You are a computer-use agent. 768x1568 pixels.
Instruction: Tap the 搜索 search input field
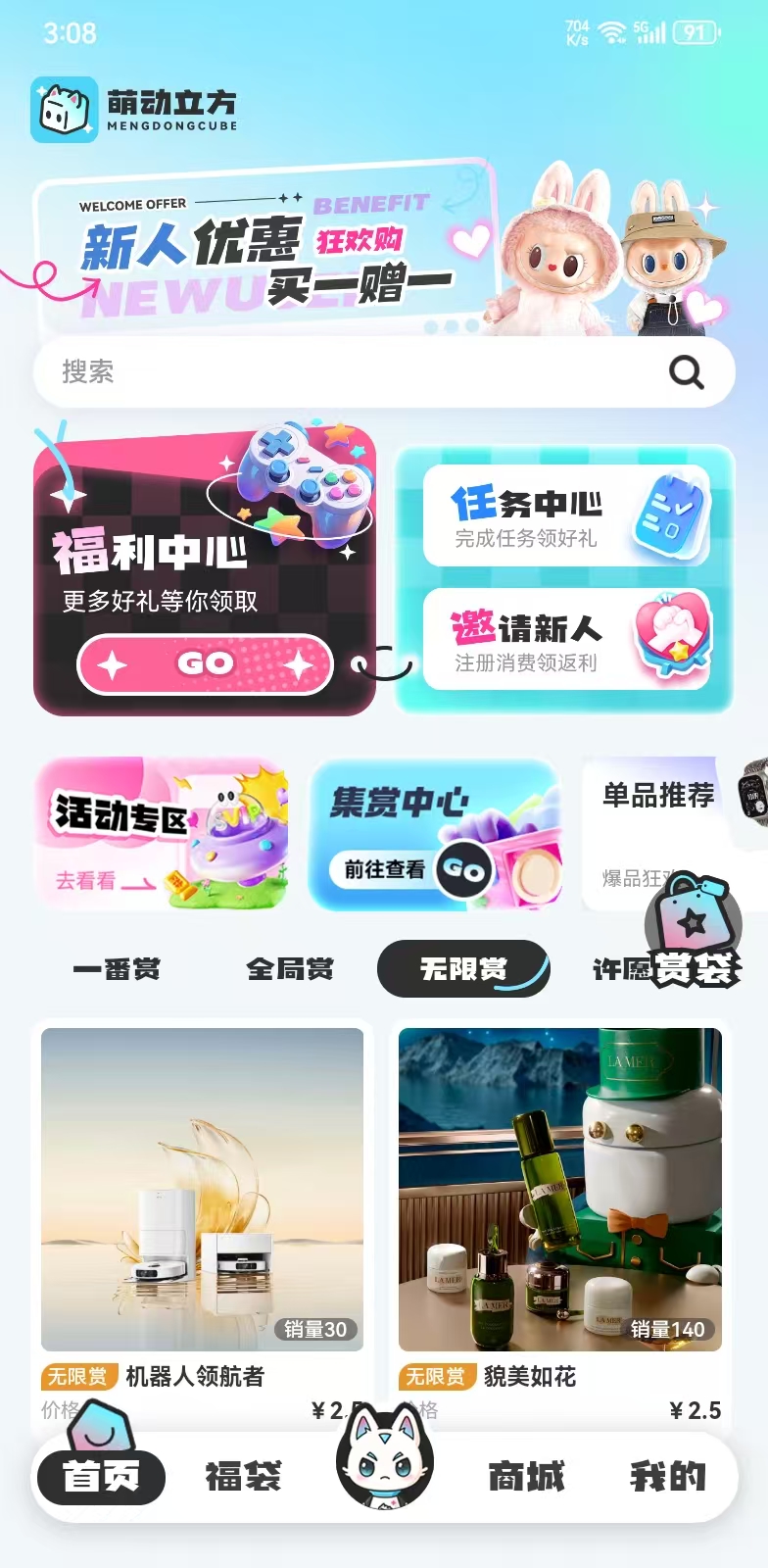point(196,372)
